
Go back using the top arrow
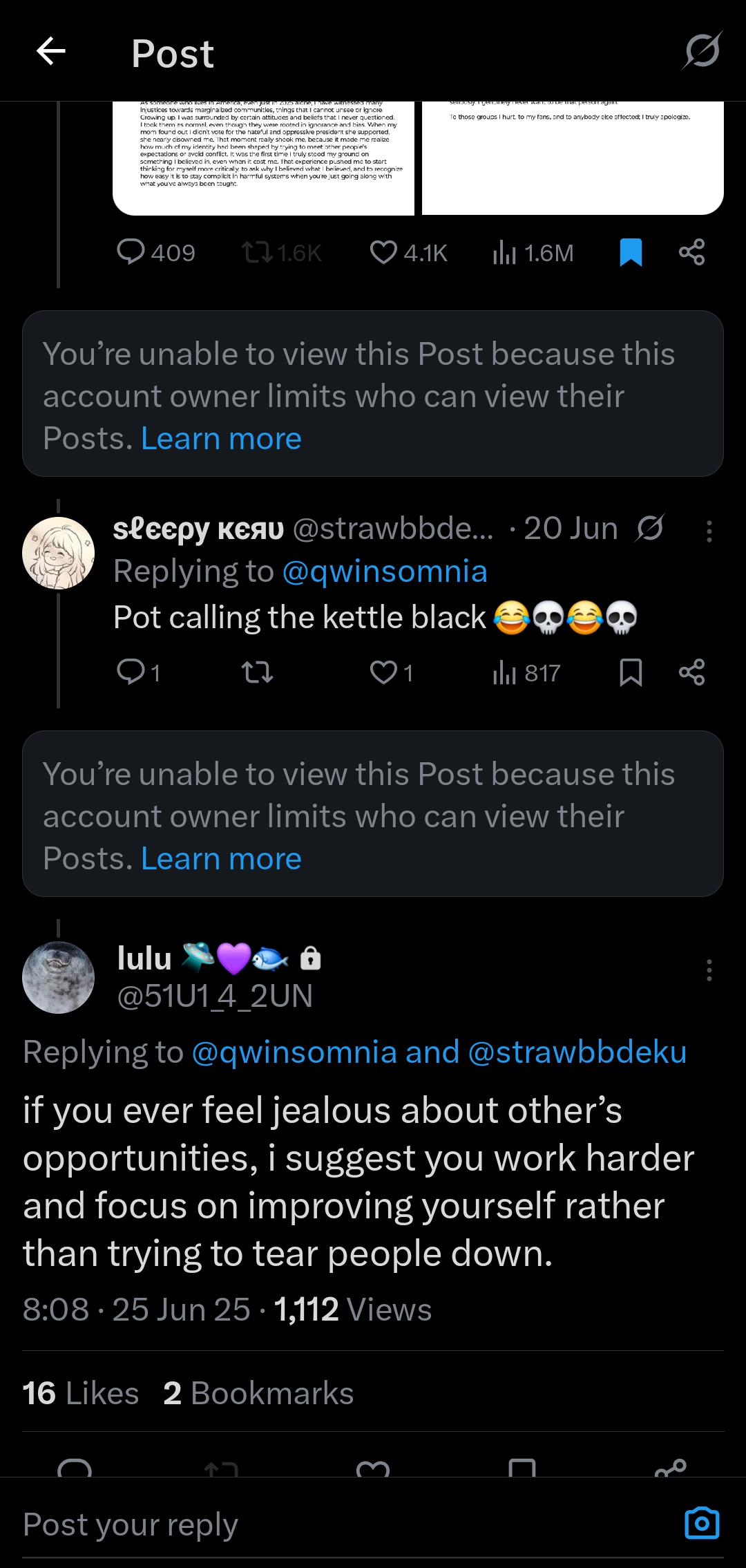tap(50, 51)
